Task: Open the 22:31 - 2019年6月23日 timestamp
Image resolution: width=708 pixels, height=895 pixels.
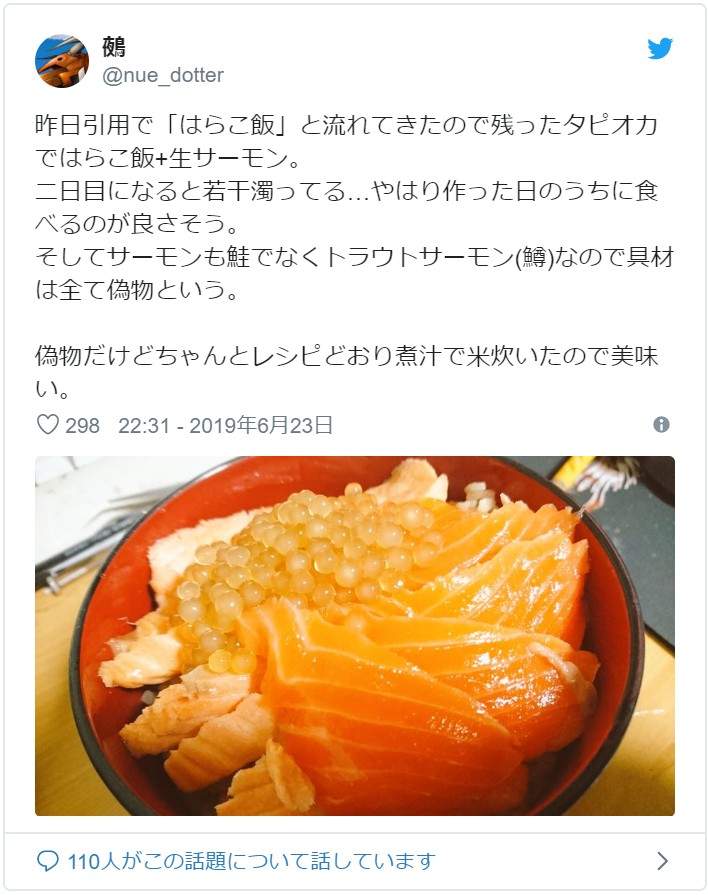Action: (x=225, y=425)
